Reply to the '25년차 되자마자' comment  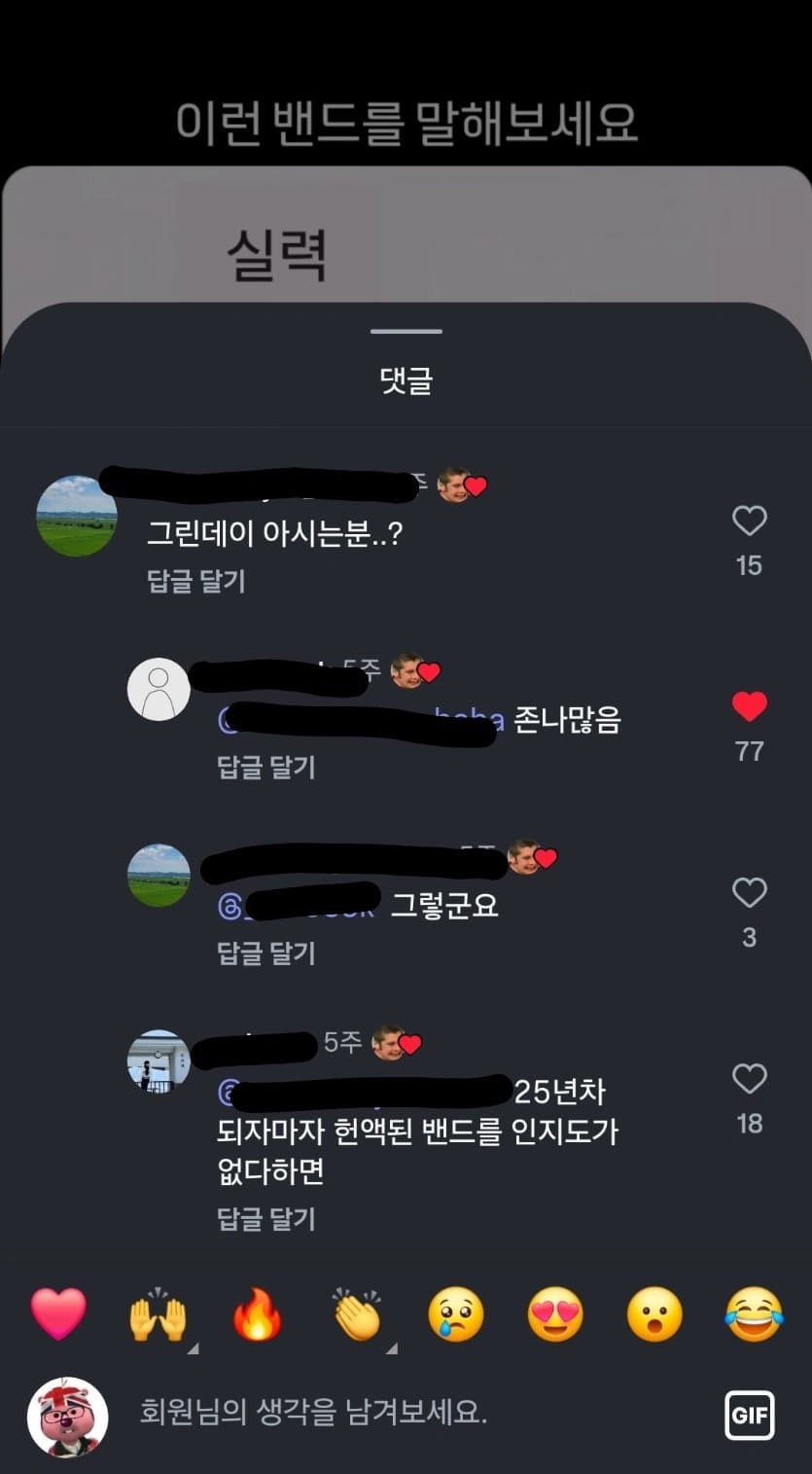pyautogui.click(x=265, y=1219)
